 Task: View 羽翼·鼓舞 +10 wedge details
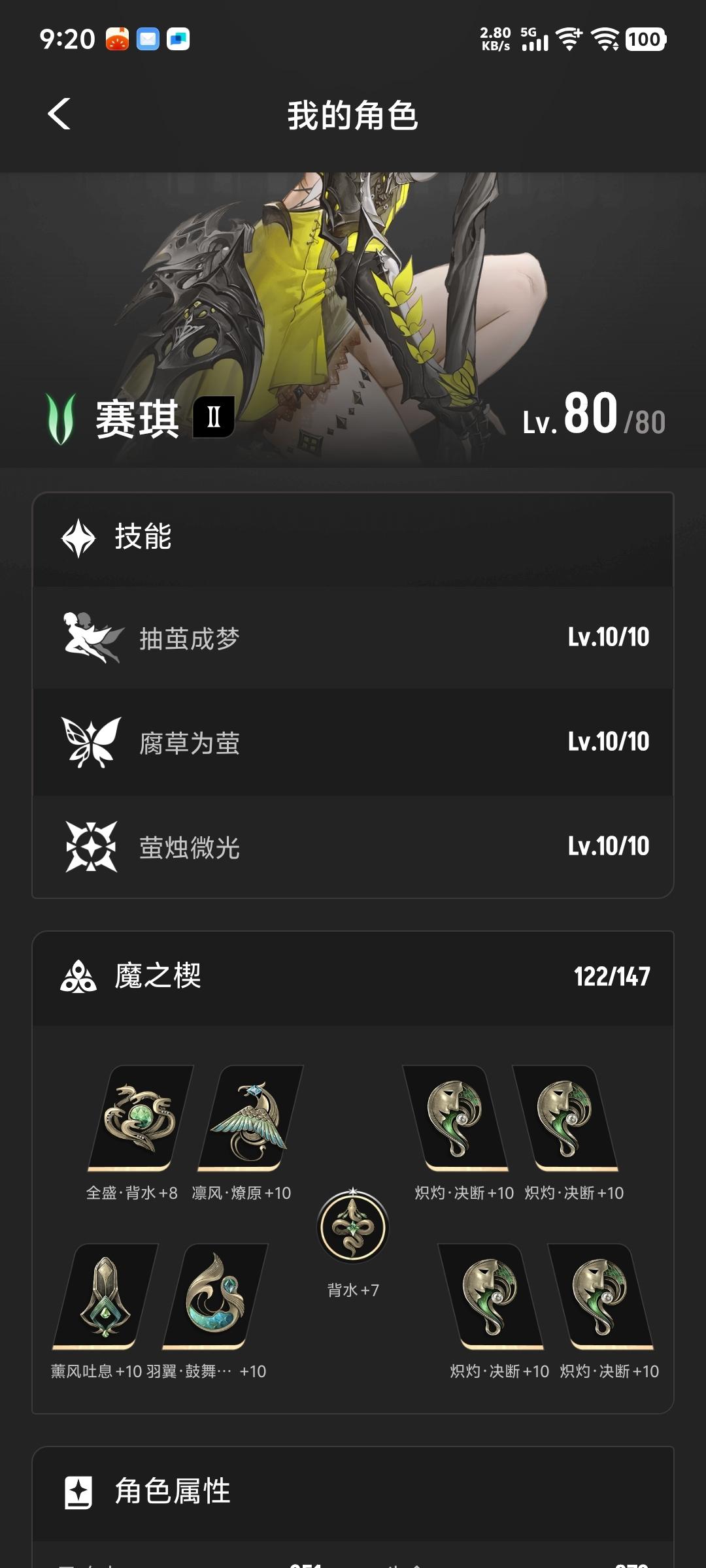pyautogui.click(x=214, y=1296)
